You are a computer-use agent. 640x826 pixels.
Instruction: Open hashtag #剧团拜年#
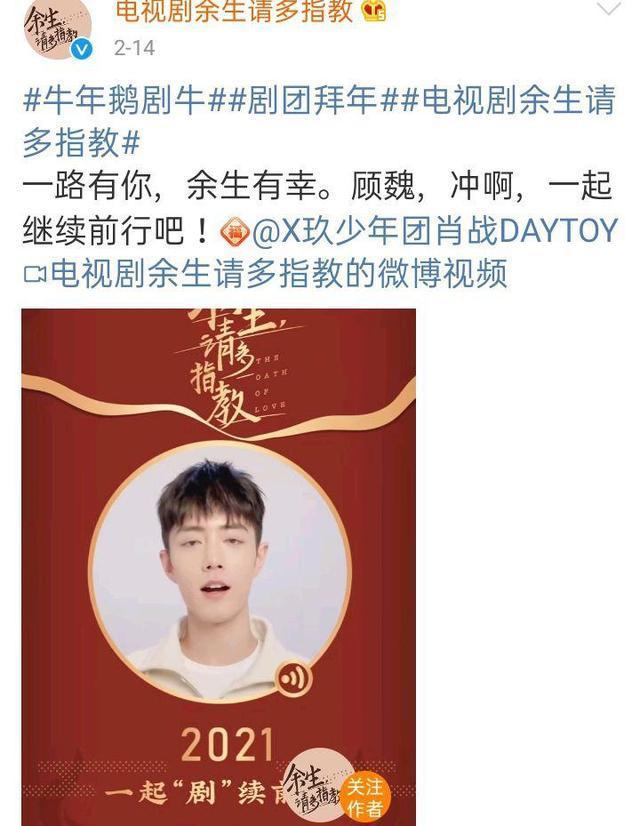[x=304, y=100]
